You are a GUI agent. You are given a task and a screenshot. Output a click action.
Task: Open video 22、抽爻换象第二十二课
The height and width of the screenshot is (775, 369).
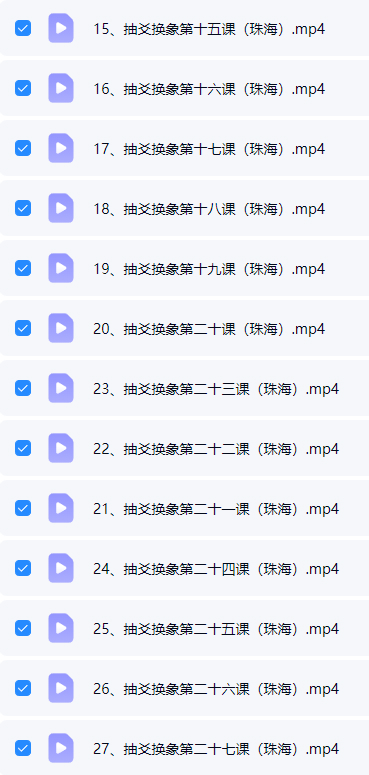point(216,449)
